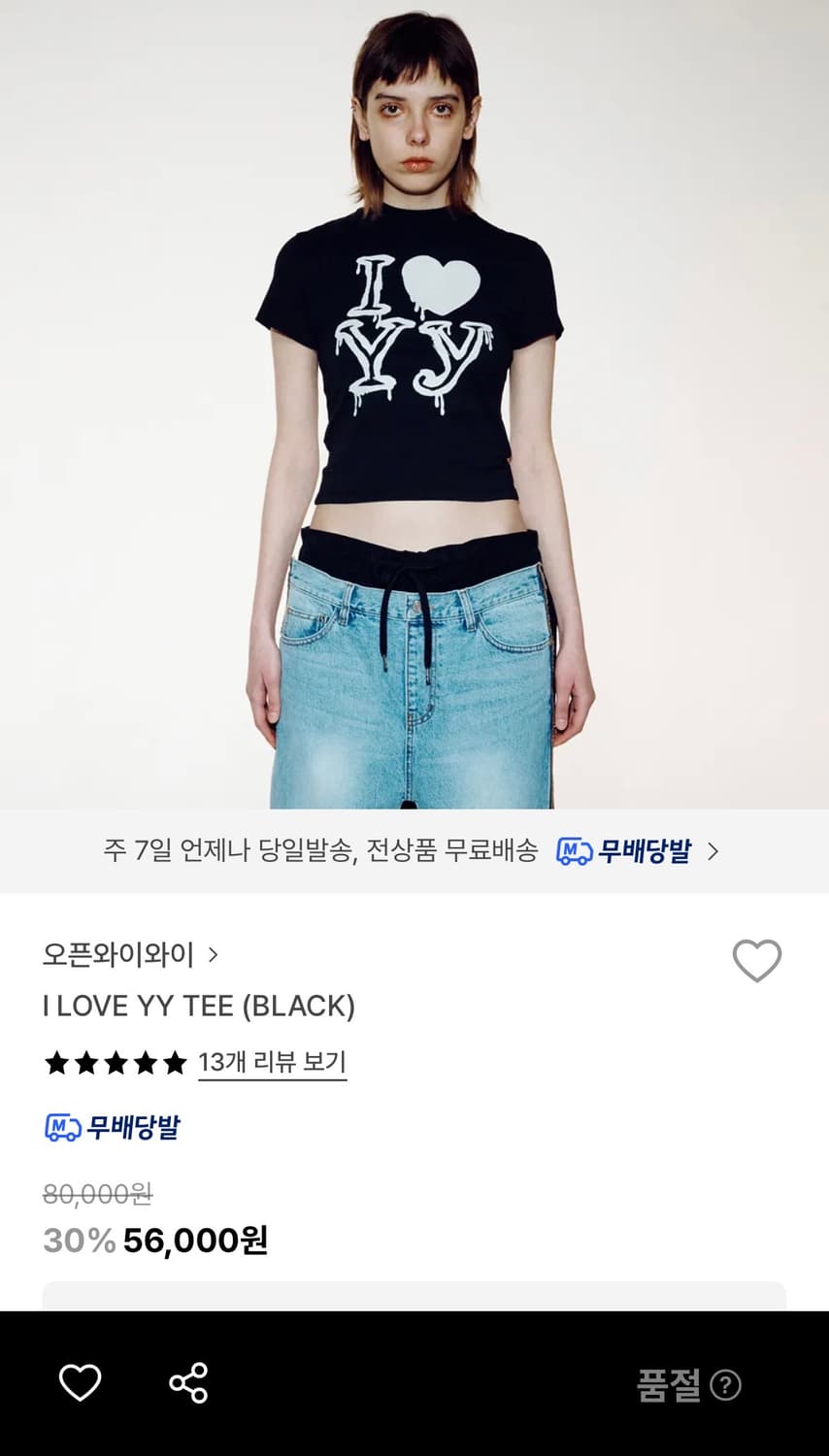Click the middle star of the five-star rating
Viewport: 829px width, 1456px height.
115,1063
